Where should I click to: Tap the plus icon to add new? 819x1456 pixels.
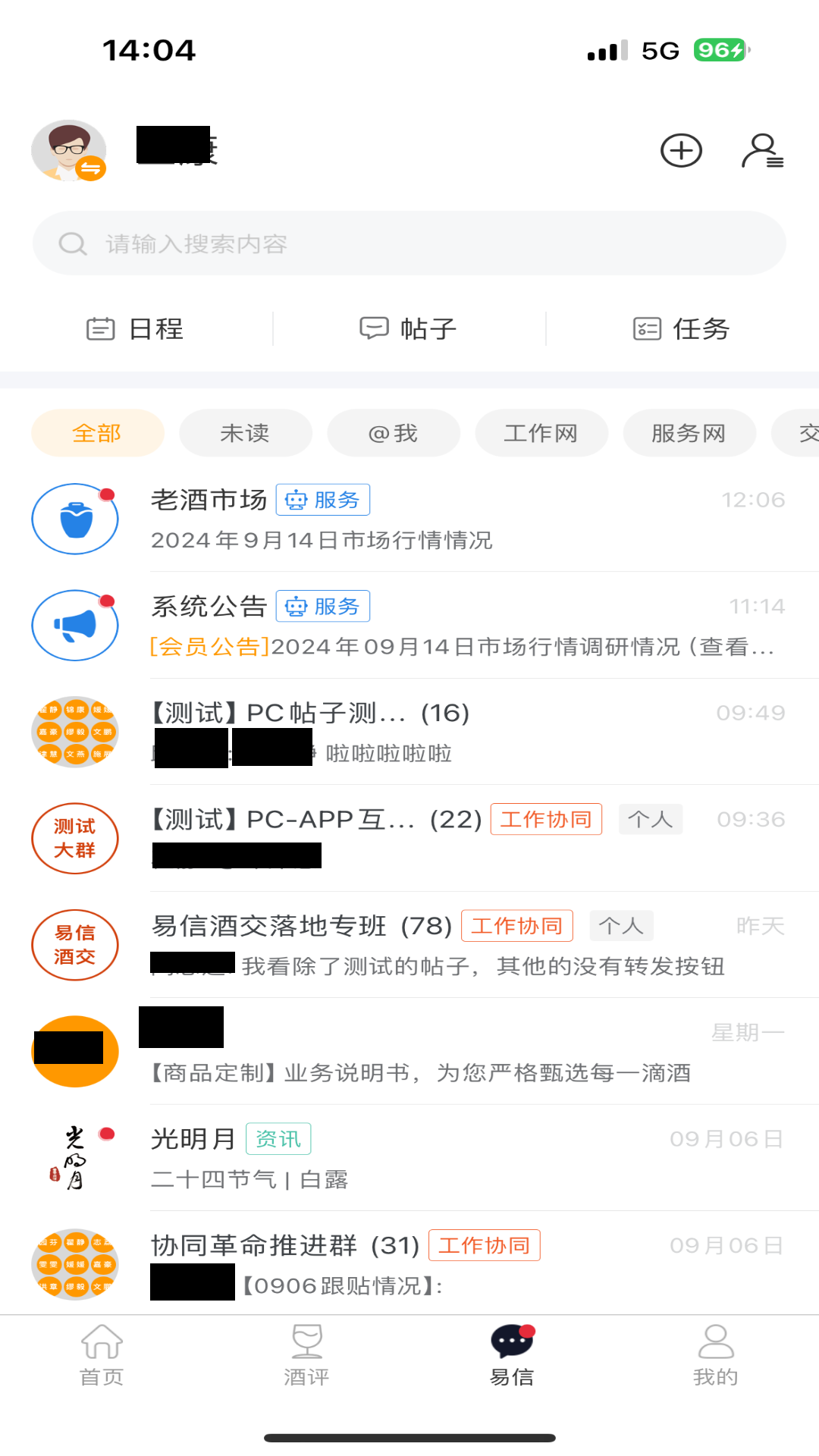(x=681, y=150)
